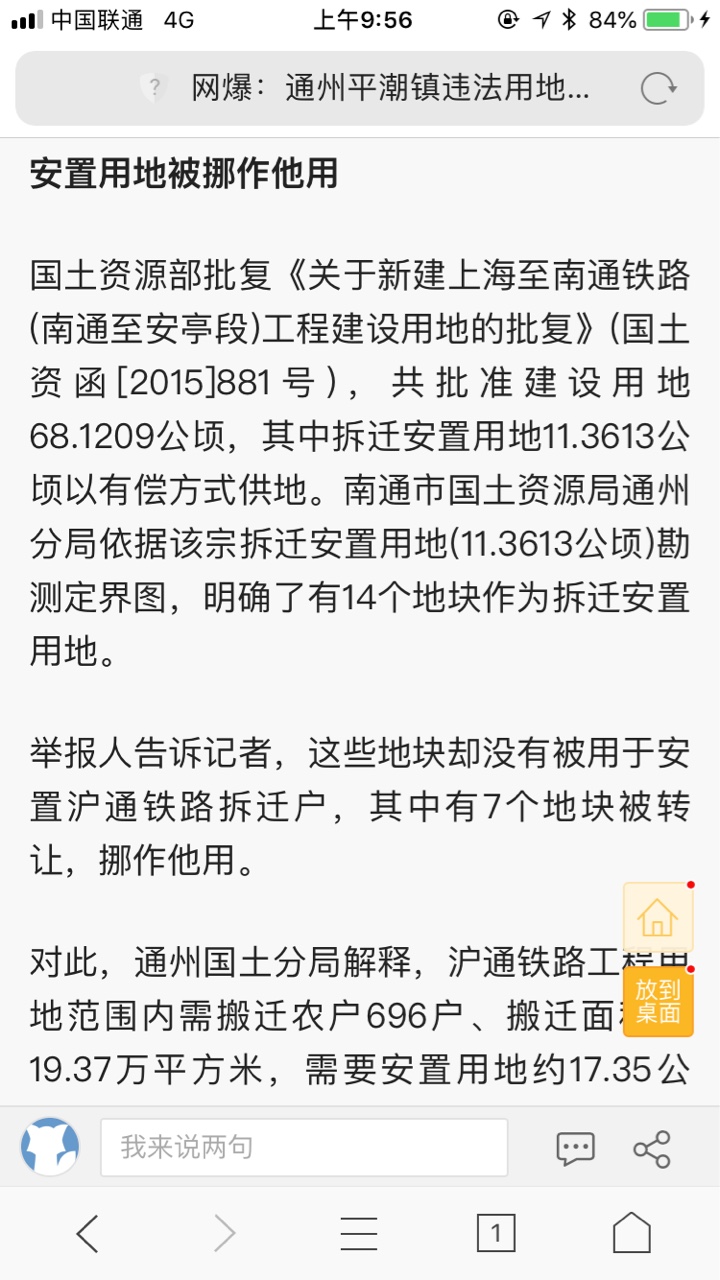Image resolution: width=720 pixels, height=1280 pixels.
Task: View comments via the speech bubble icon
Action: tap(575, 1148)
